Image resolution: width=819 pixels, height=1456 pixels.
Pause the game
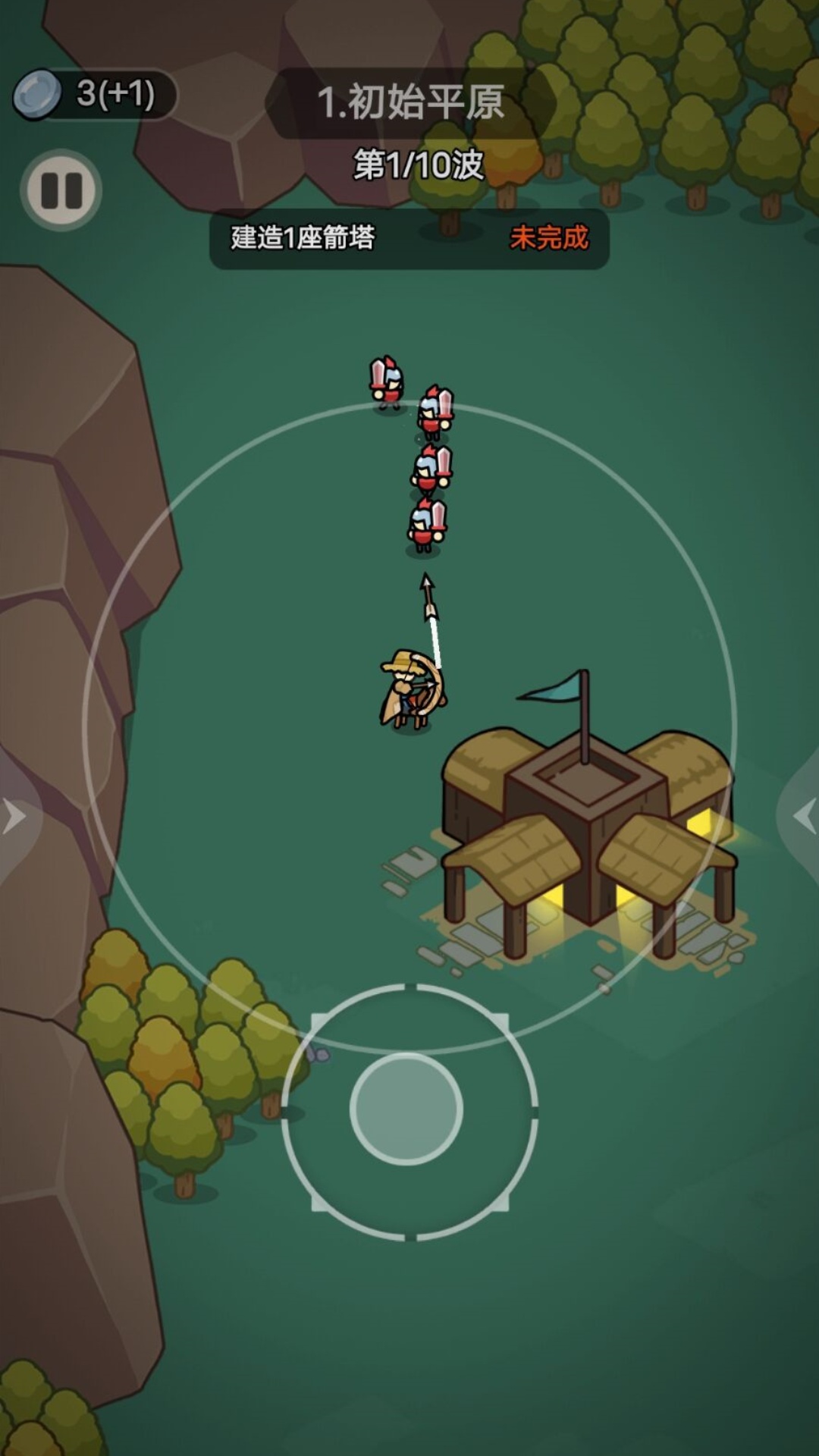pos(61,190)
